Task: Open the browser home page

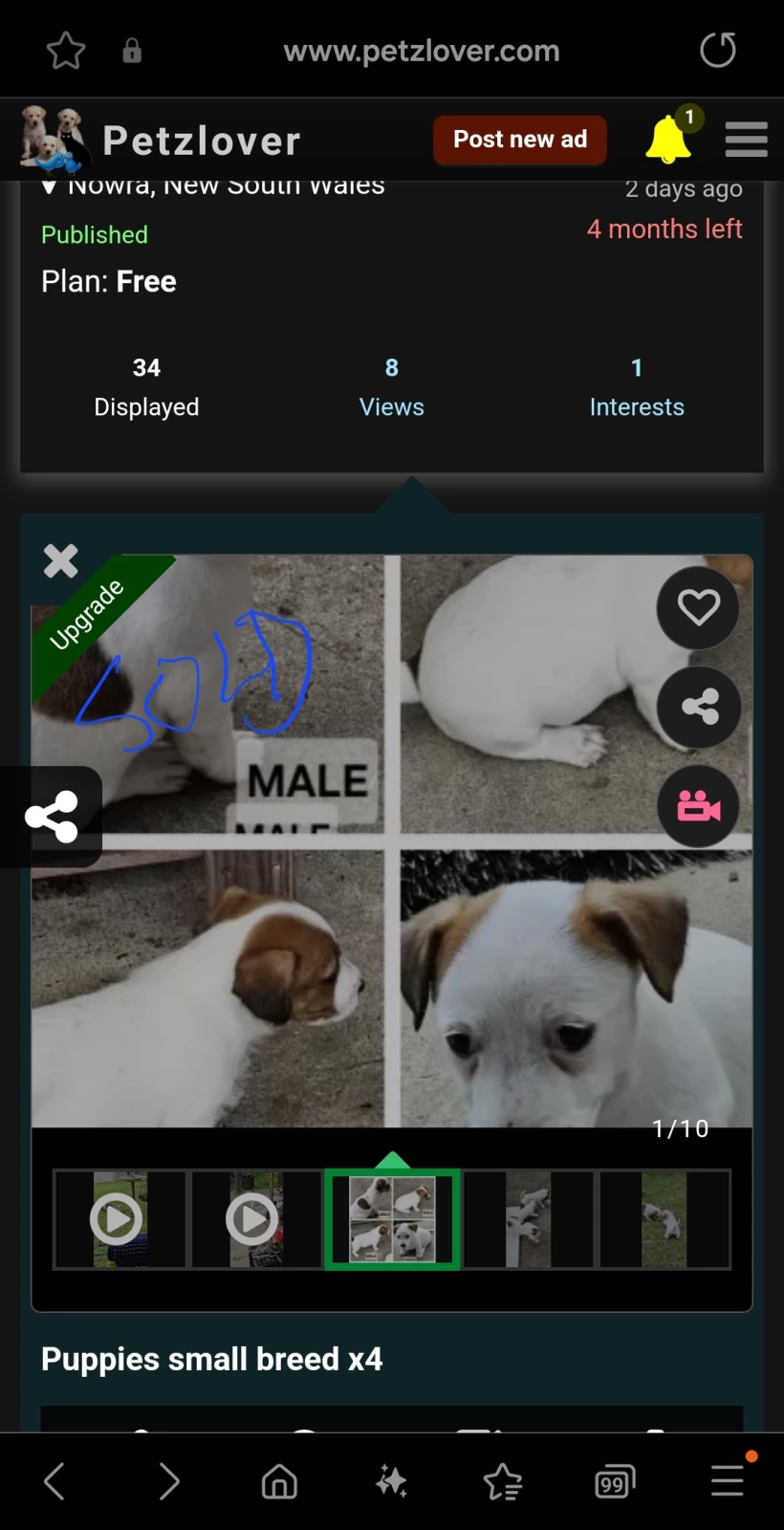Action: point(279,1481)
